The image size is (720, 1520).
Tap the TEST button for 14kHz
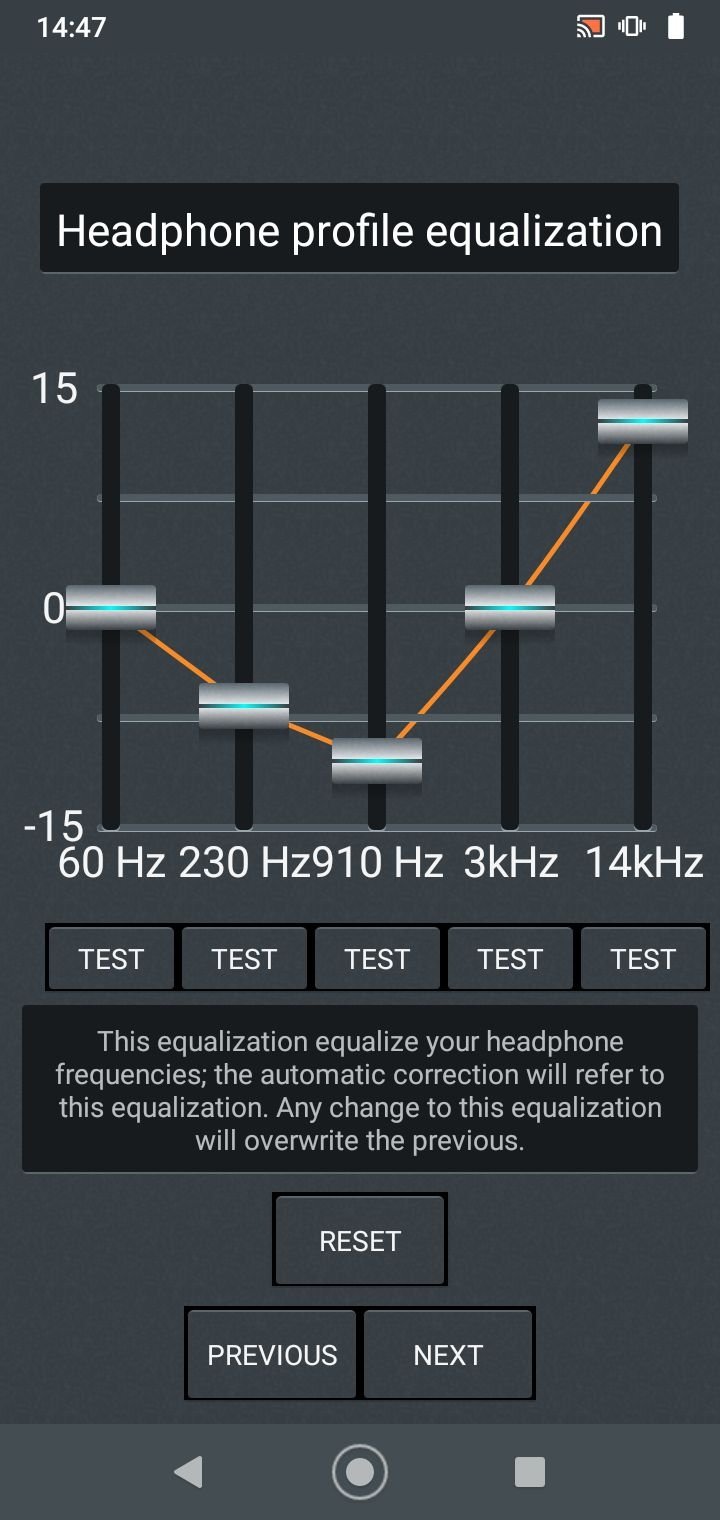[x=643, y=959]
